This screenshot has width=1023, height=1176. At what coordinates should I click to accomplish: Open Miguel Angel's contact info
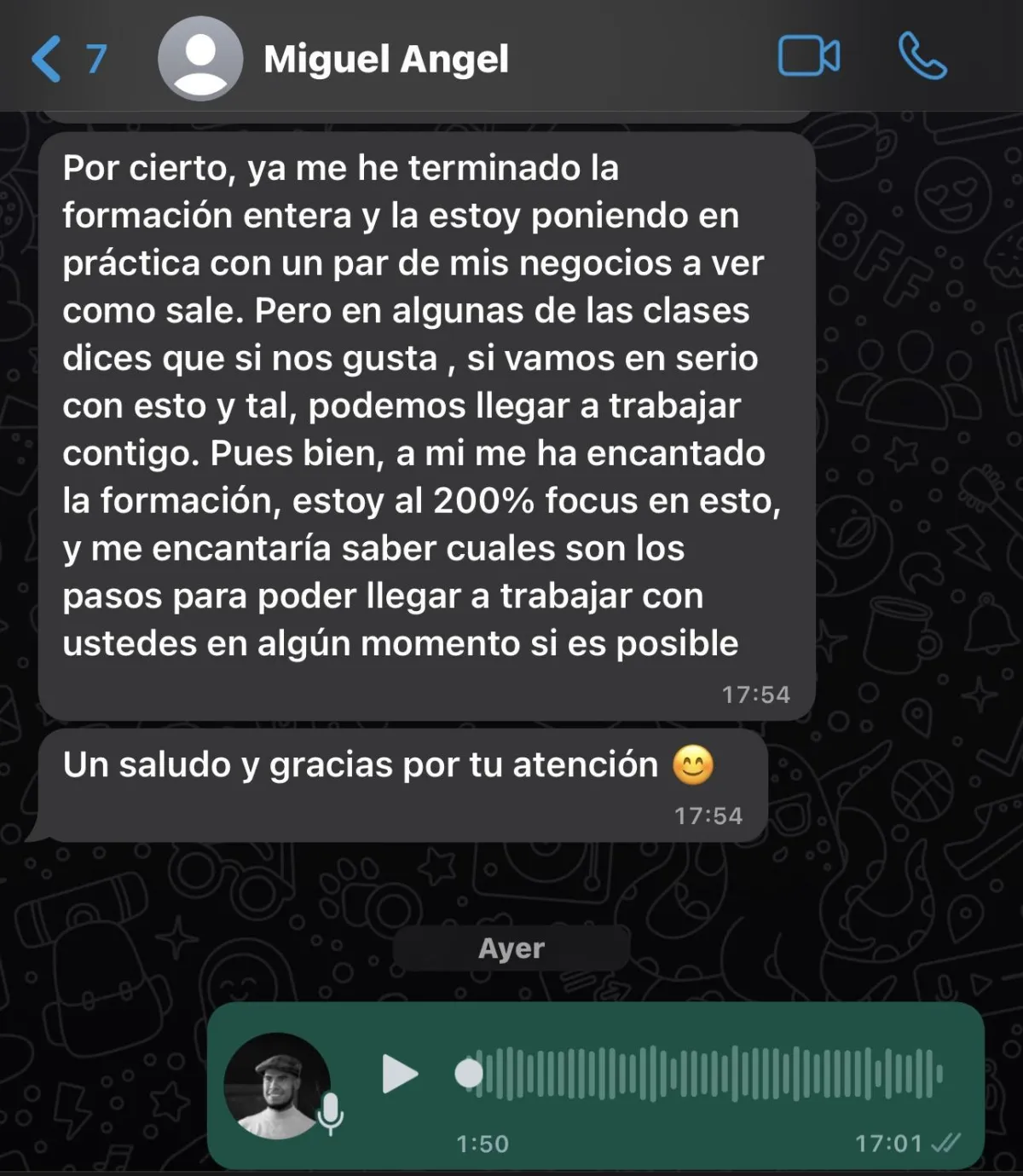tap(385, 60)
